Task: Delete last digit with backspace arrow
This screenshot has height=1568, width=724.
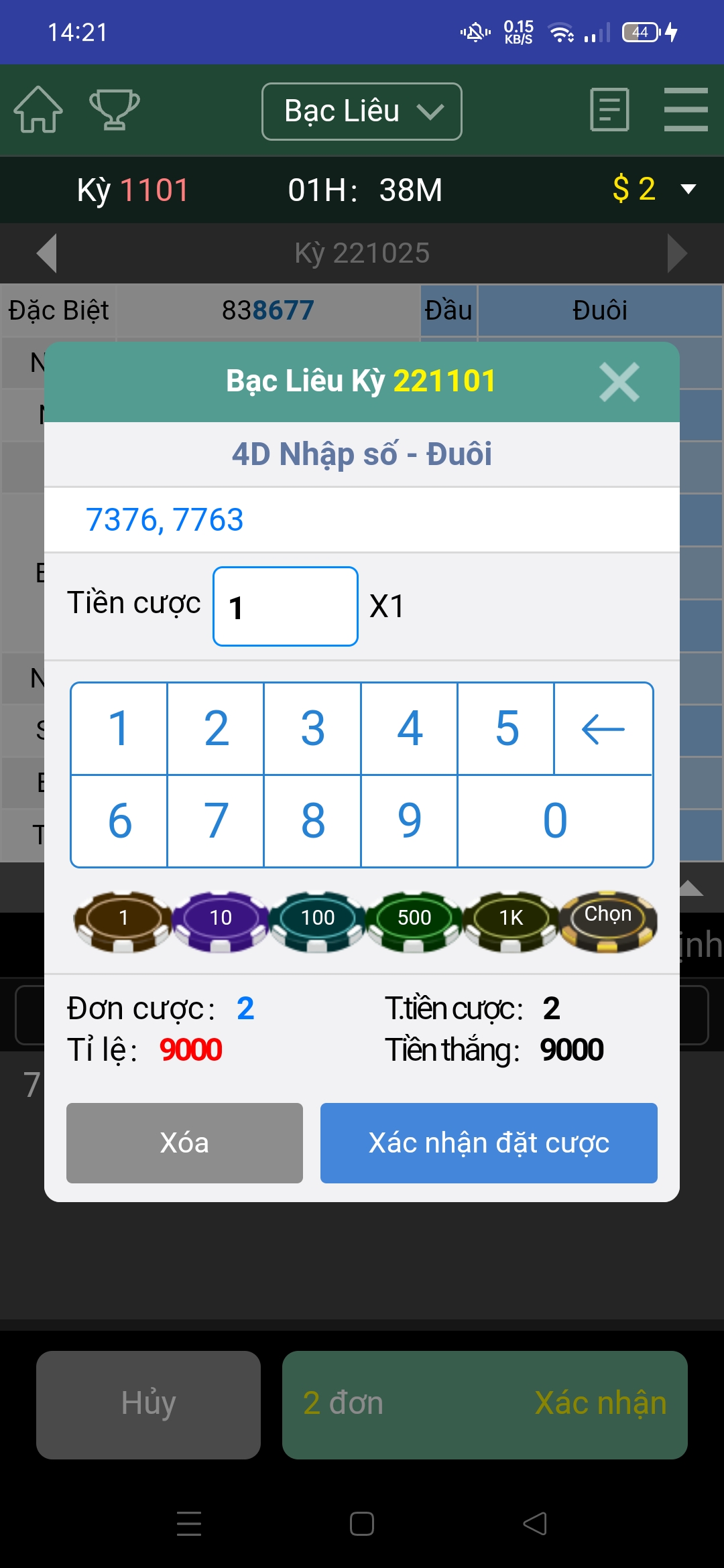Action: click(x=603, y=728)
